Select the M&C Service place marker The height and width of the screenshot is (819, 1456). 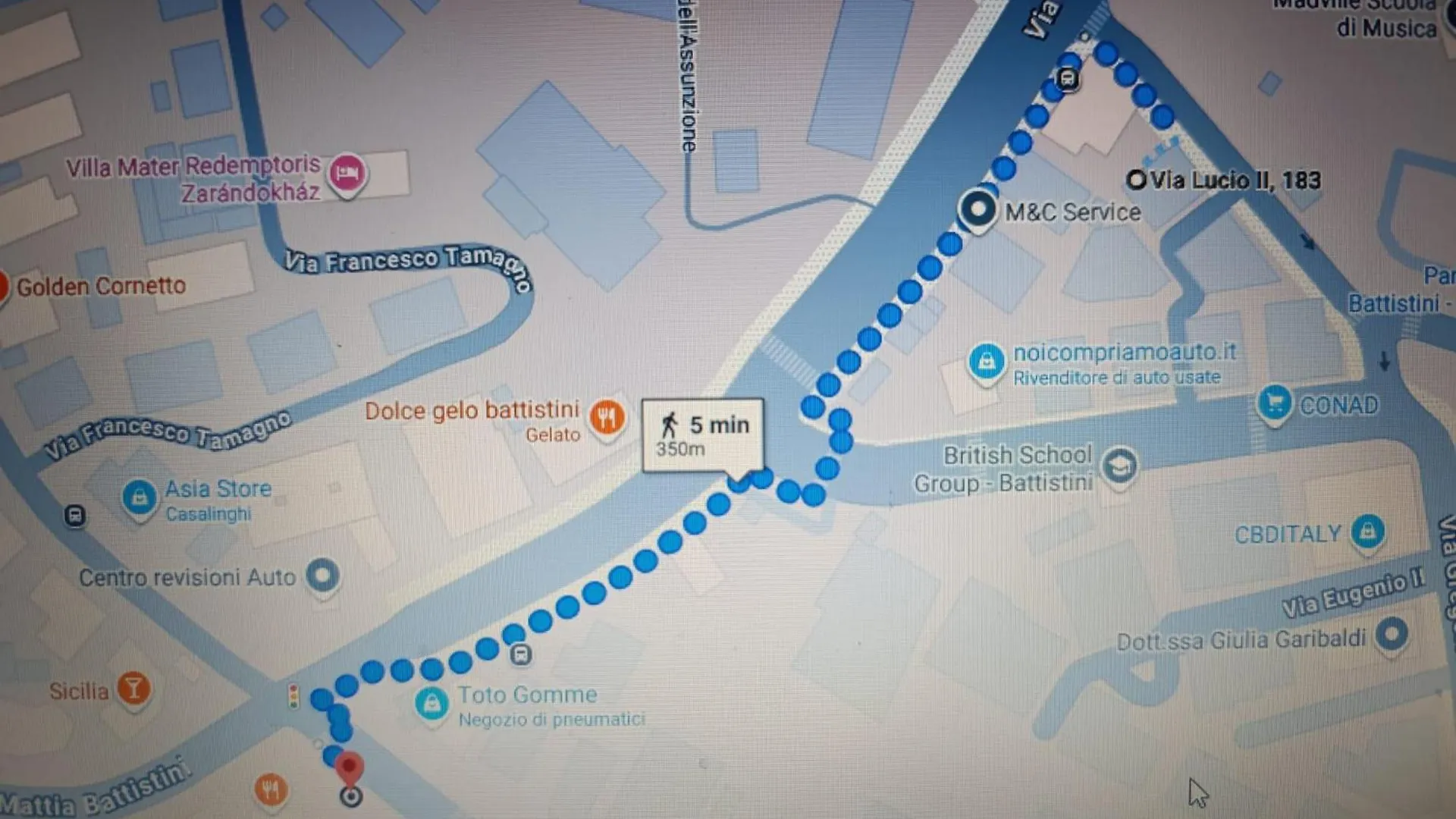977,209
